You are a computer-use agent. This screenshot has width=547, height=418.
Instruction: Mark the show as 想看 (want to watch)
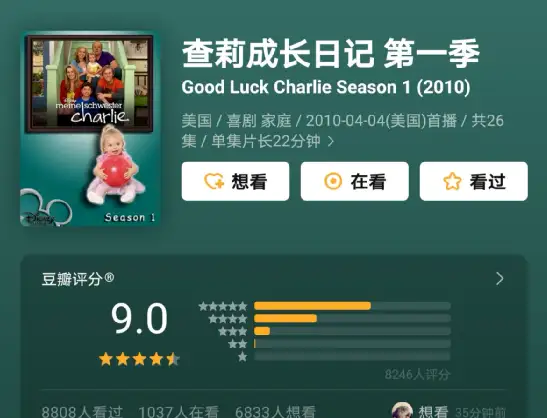coord(235,181)
